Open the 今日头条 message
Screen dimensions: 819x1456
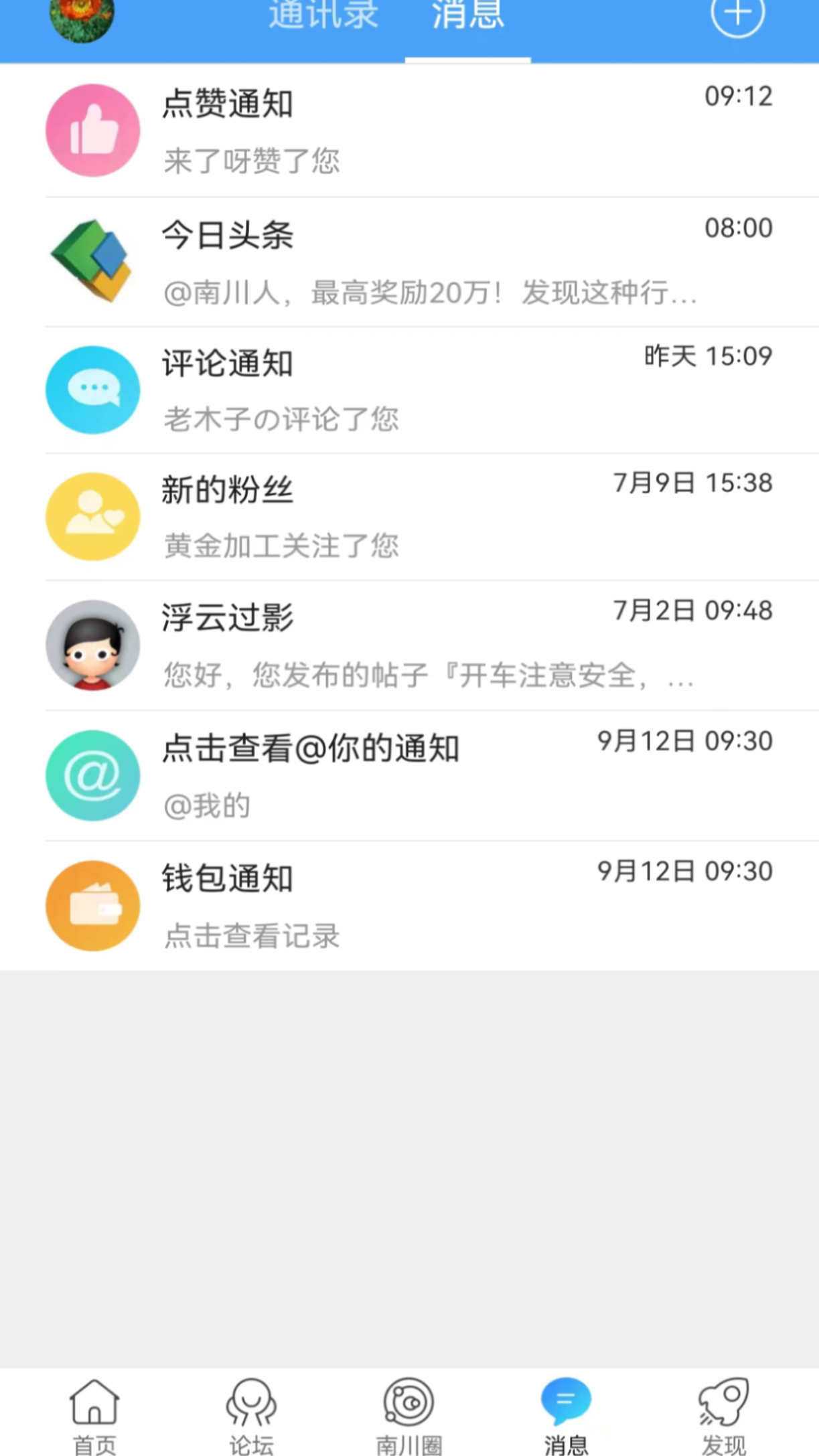pos(429,262)
